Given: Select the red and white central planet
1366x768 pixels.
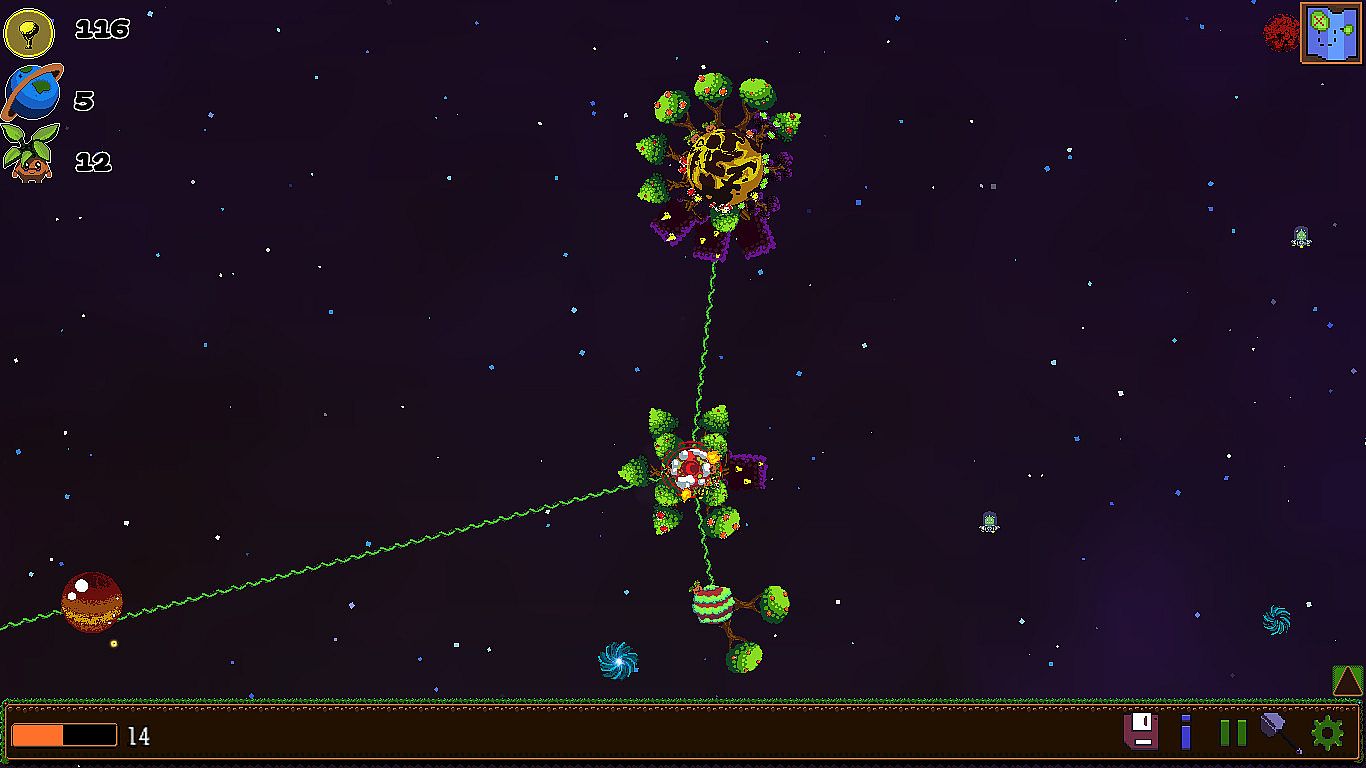Looking at the screenshot, I should coord(691,470).
